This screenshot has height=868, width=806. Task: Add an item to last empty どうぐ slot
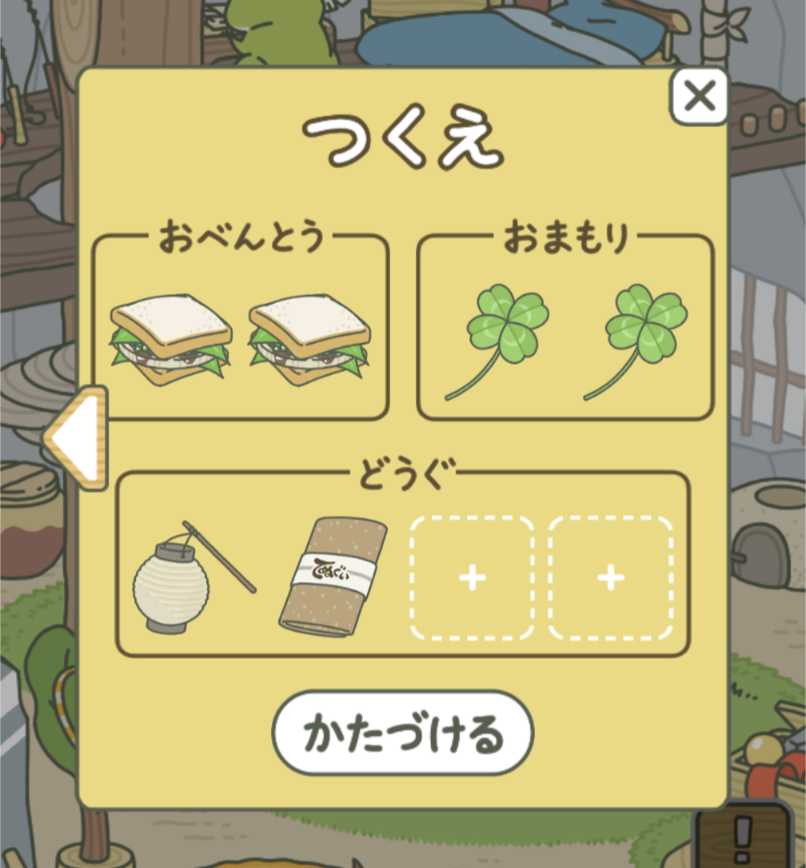click(610, 578)
